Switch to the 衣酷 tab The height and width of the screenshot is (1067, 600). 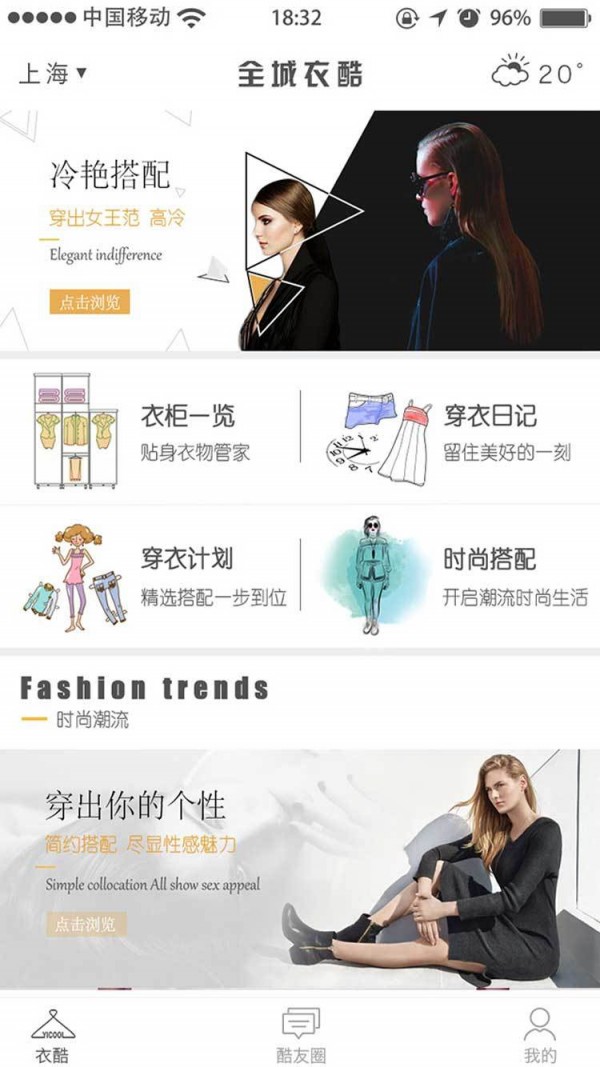pyautogui.click(x=53, y=1035)
